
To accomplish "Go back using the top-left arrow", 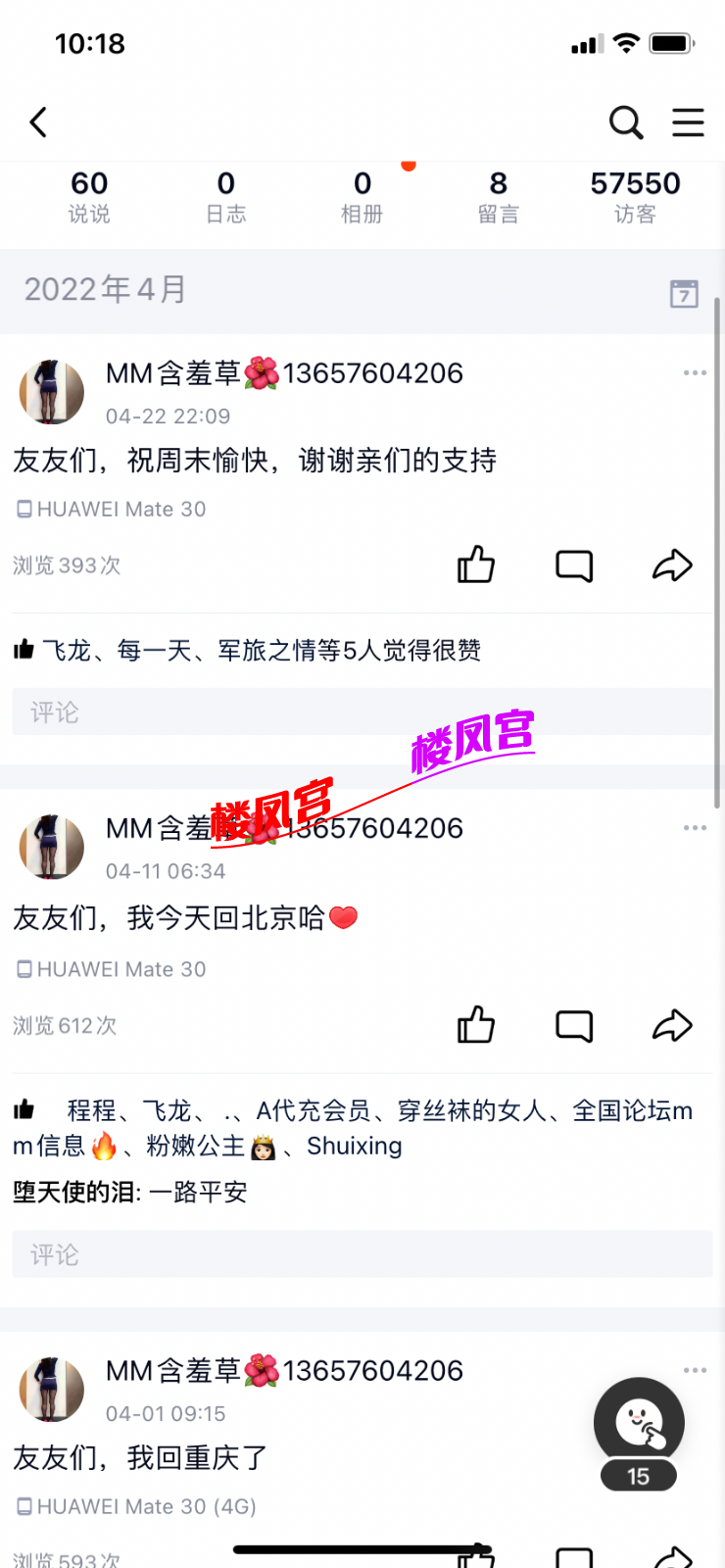I will click(x=39, y=122).
